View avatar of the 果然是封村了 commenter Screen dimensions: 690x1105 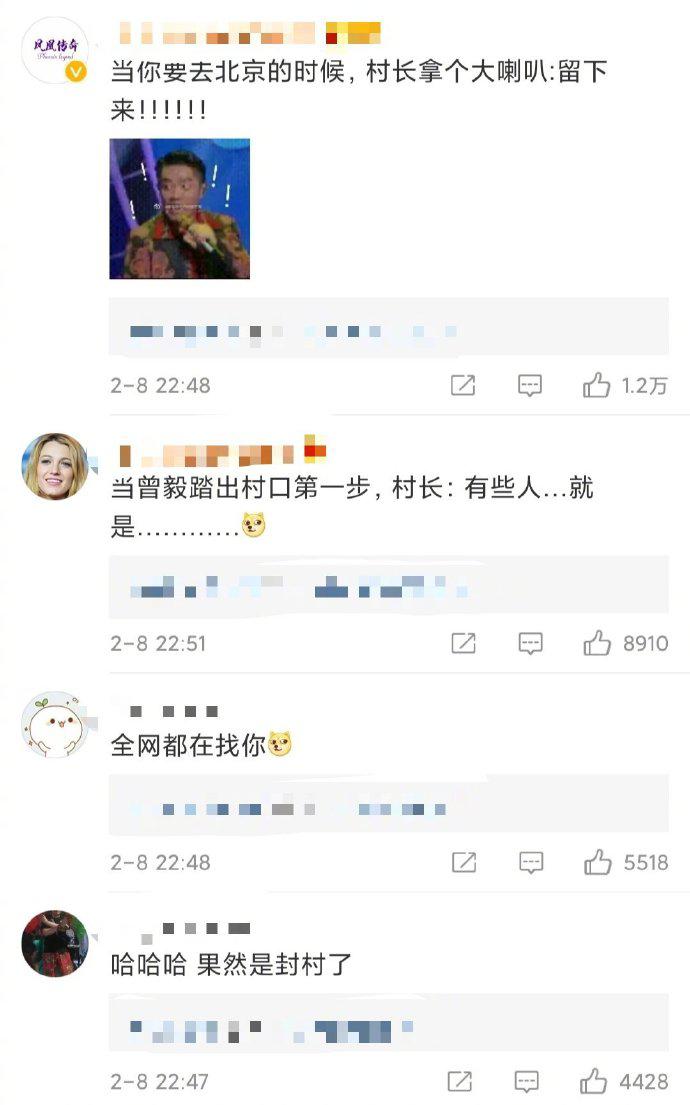[55, 943]
